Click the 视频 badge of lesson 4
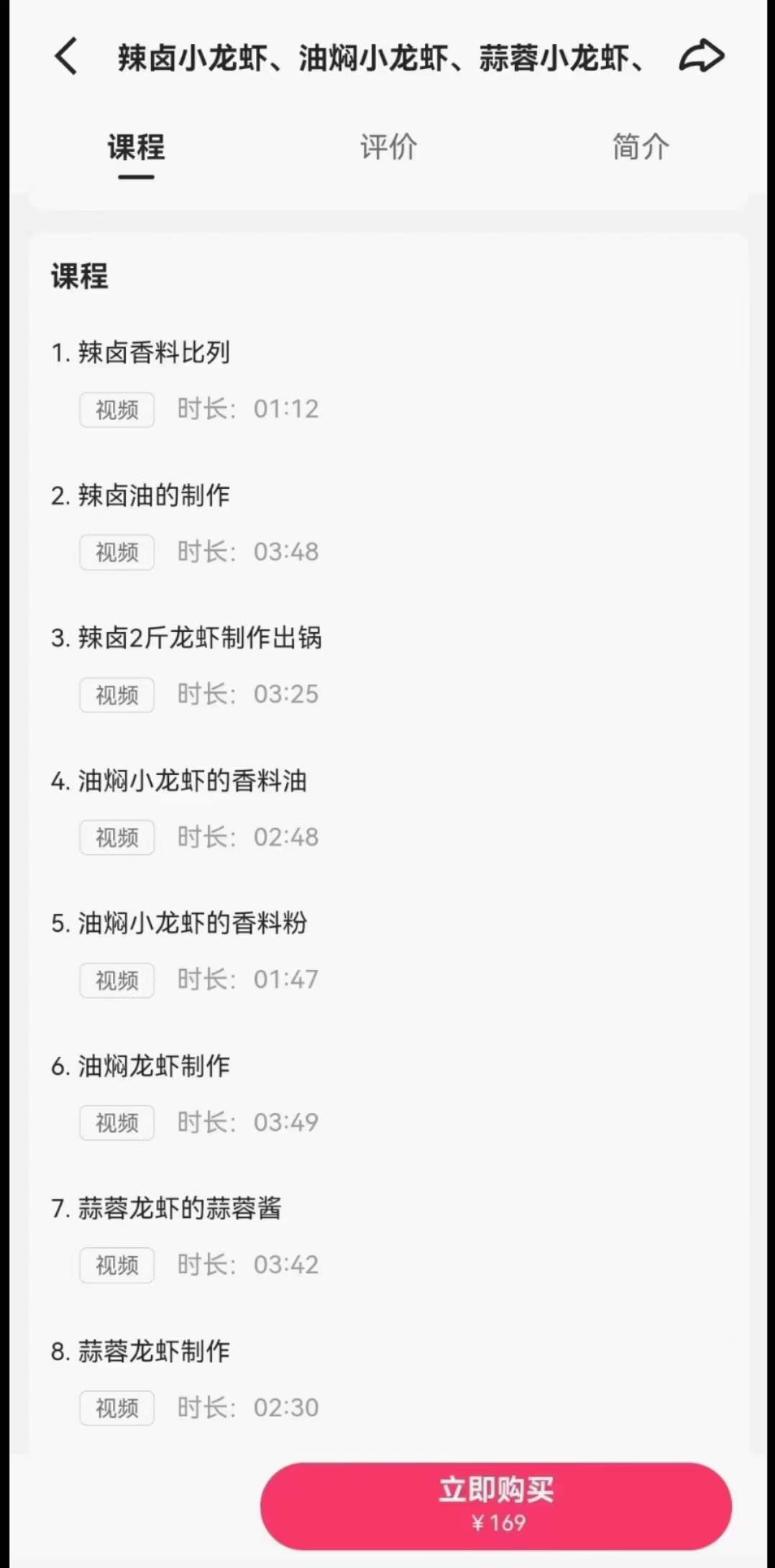The width and height of the screenshot is (775, 1568). (116, 837)
